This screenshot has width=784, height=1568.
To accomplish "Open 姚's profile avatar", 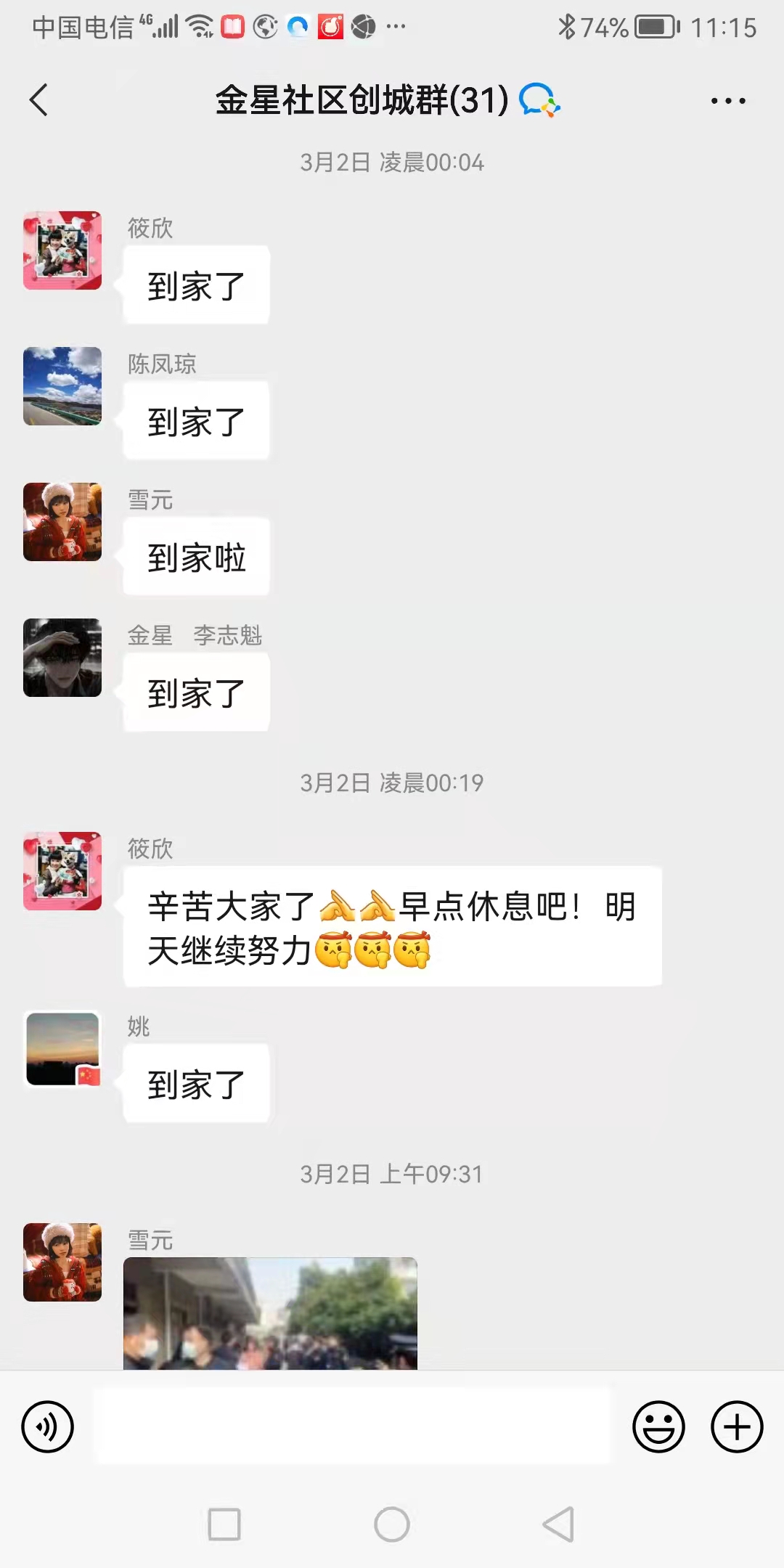I will coord(62,1049).
